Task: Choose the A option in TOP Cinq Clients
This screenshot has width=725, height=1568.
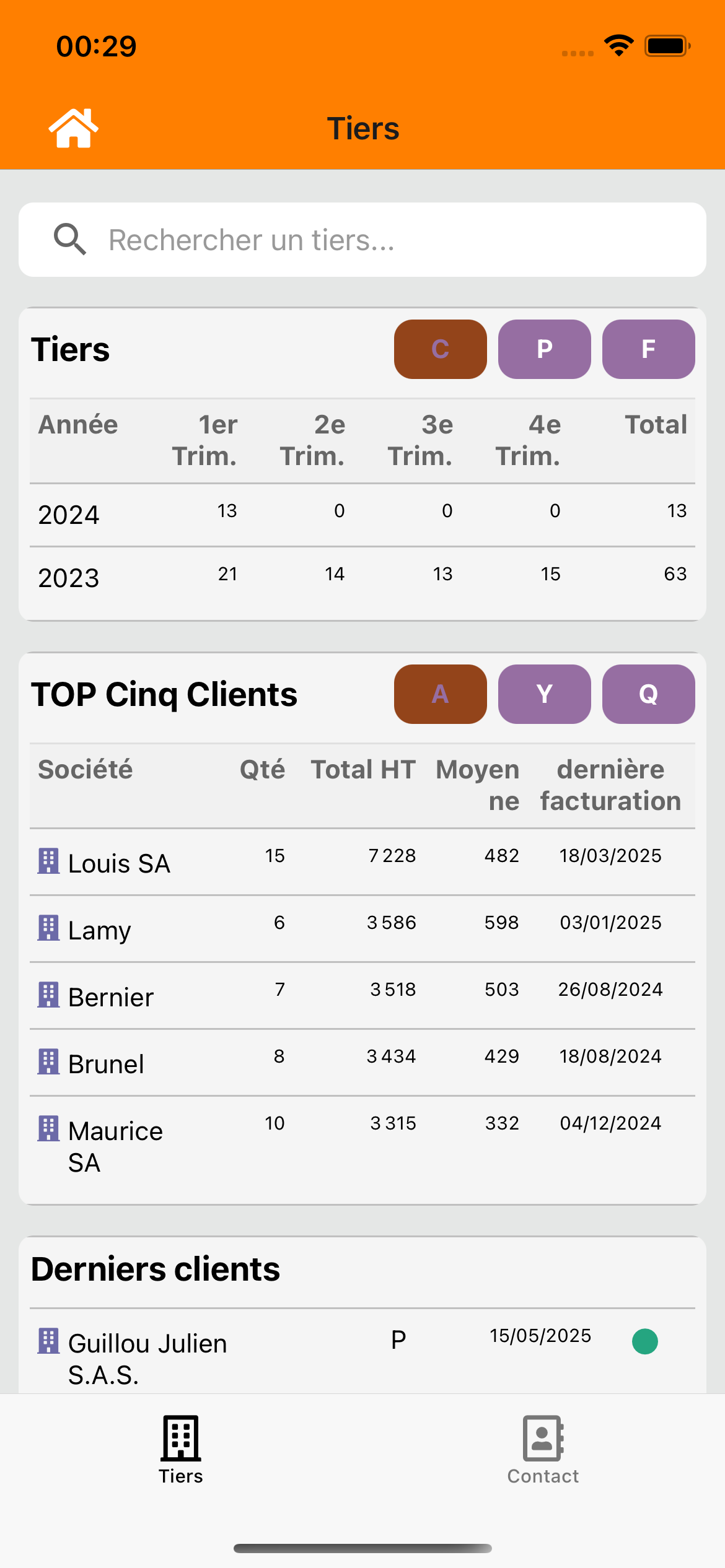Action: point(441,694)
